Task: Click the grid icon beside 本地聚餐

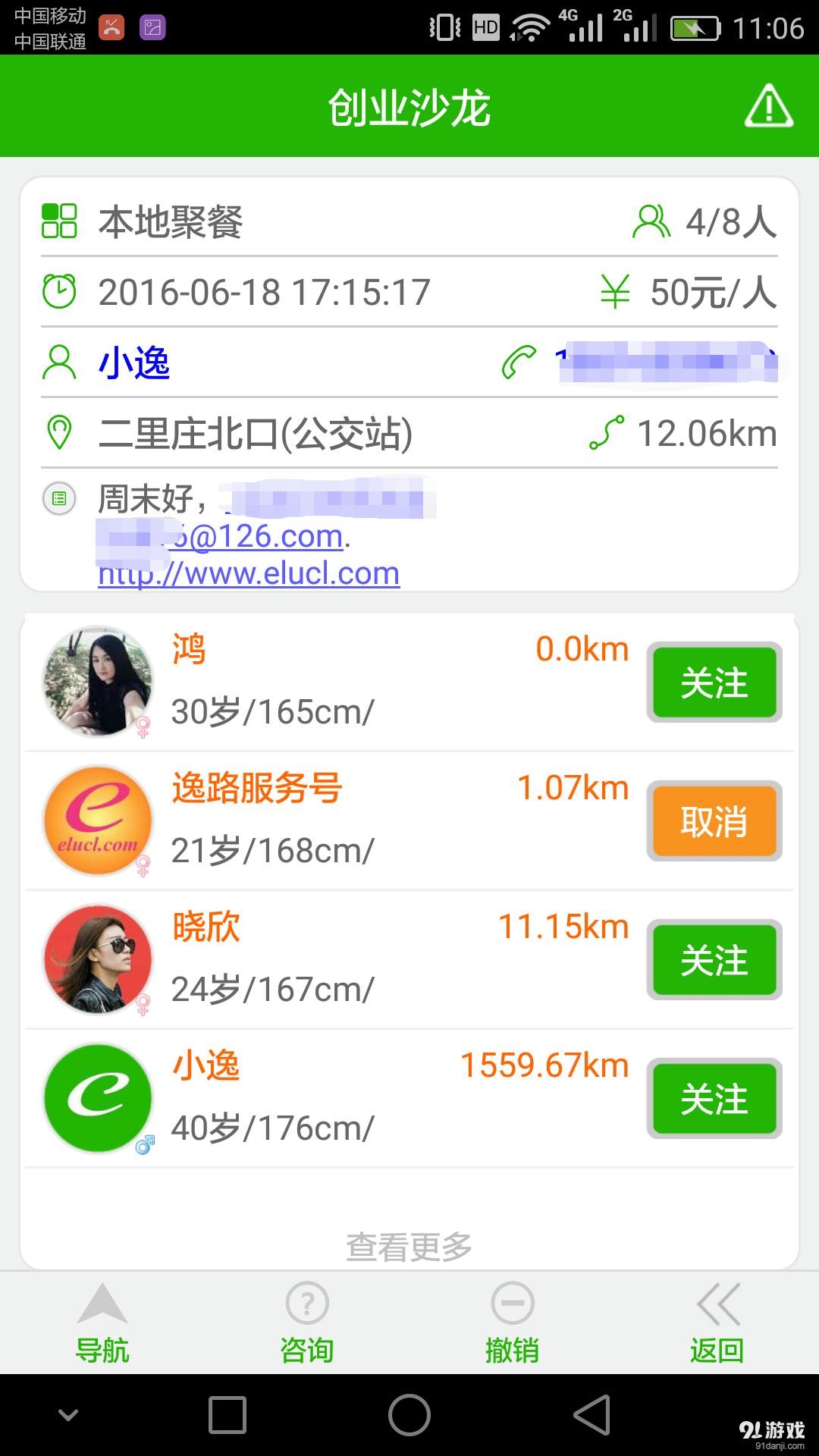Action: (x=59, y=221)
